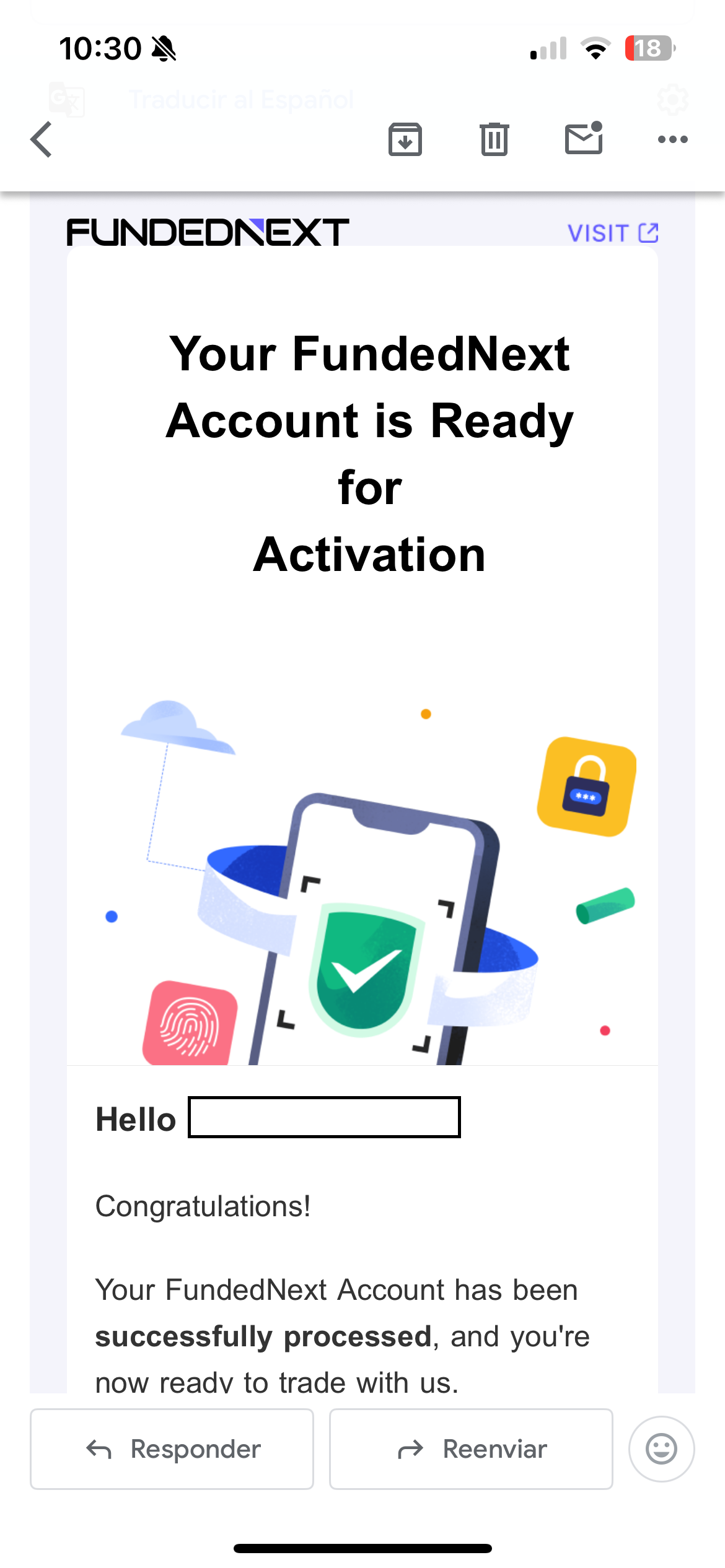Delete this email with the trash icon
The image size is (725, 1568).
click(494, 139)
